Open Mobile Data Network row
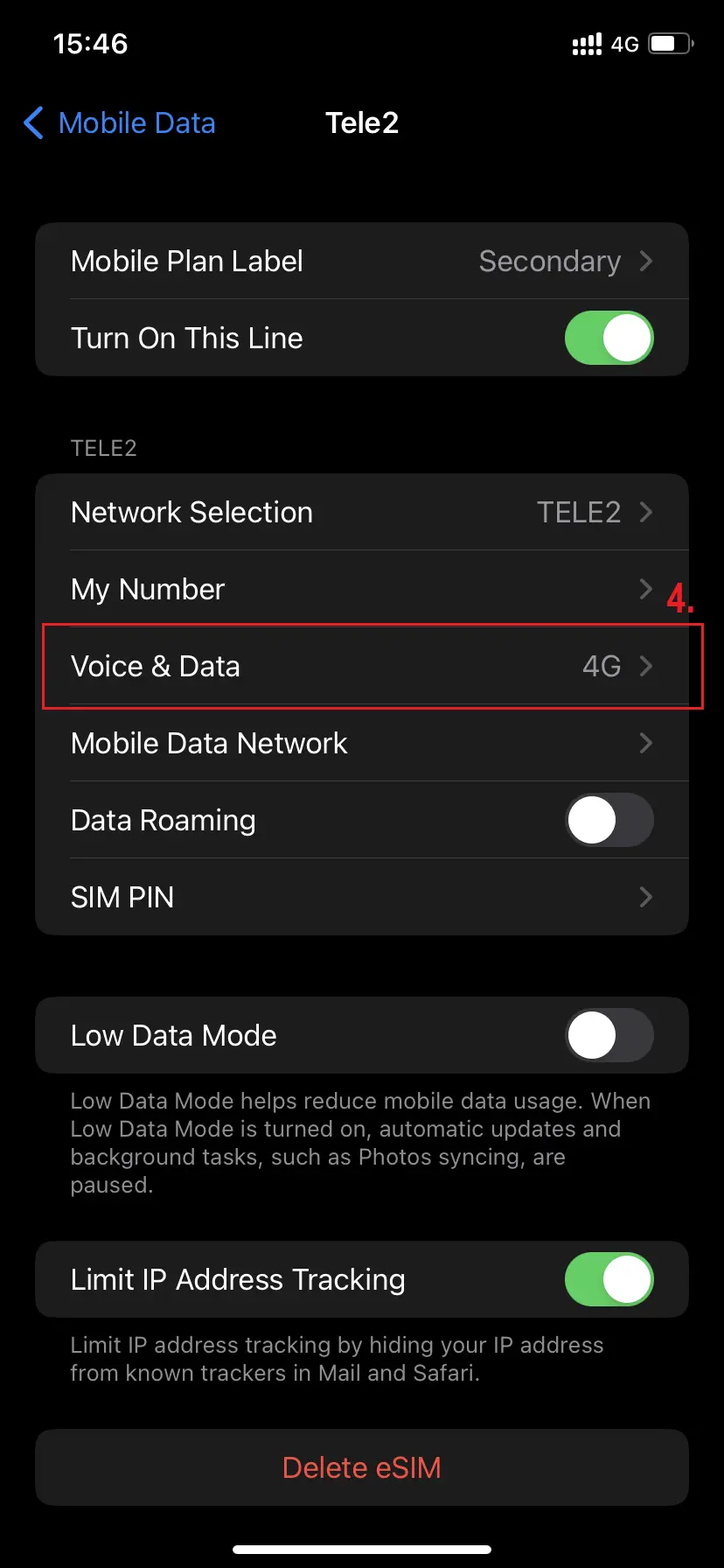Image resolution: width=724 pixels, height=1568 pixels. (362, 743)
